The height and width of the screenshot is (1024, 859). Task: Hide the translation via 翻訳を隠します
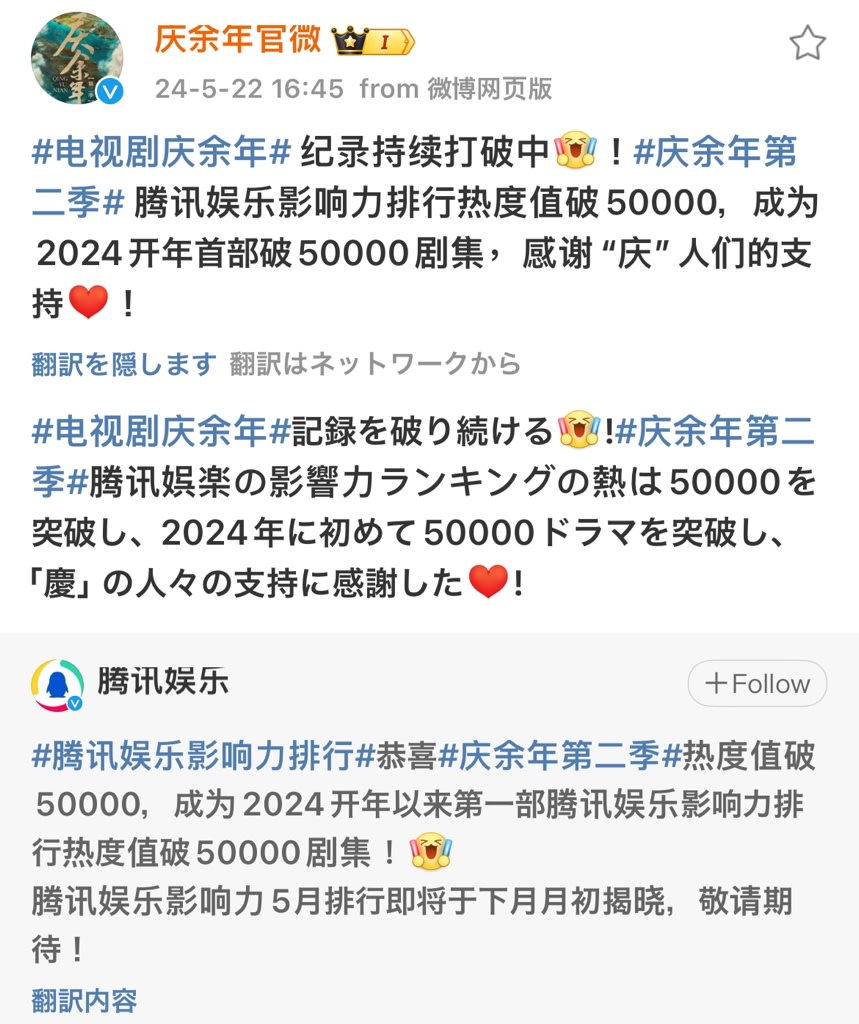tap(124, 364)
